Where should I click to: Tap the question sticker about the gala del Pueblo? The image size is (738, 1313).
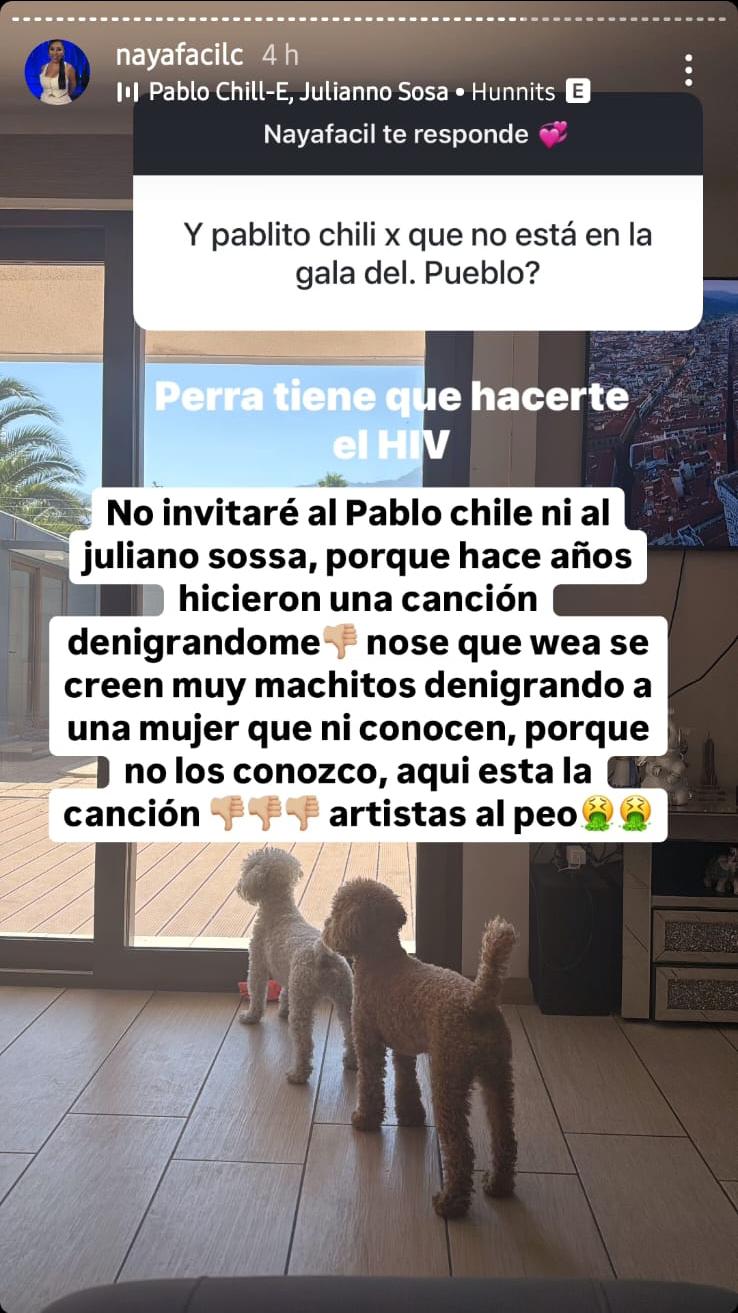pos(418,251)
